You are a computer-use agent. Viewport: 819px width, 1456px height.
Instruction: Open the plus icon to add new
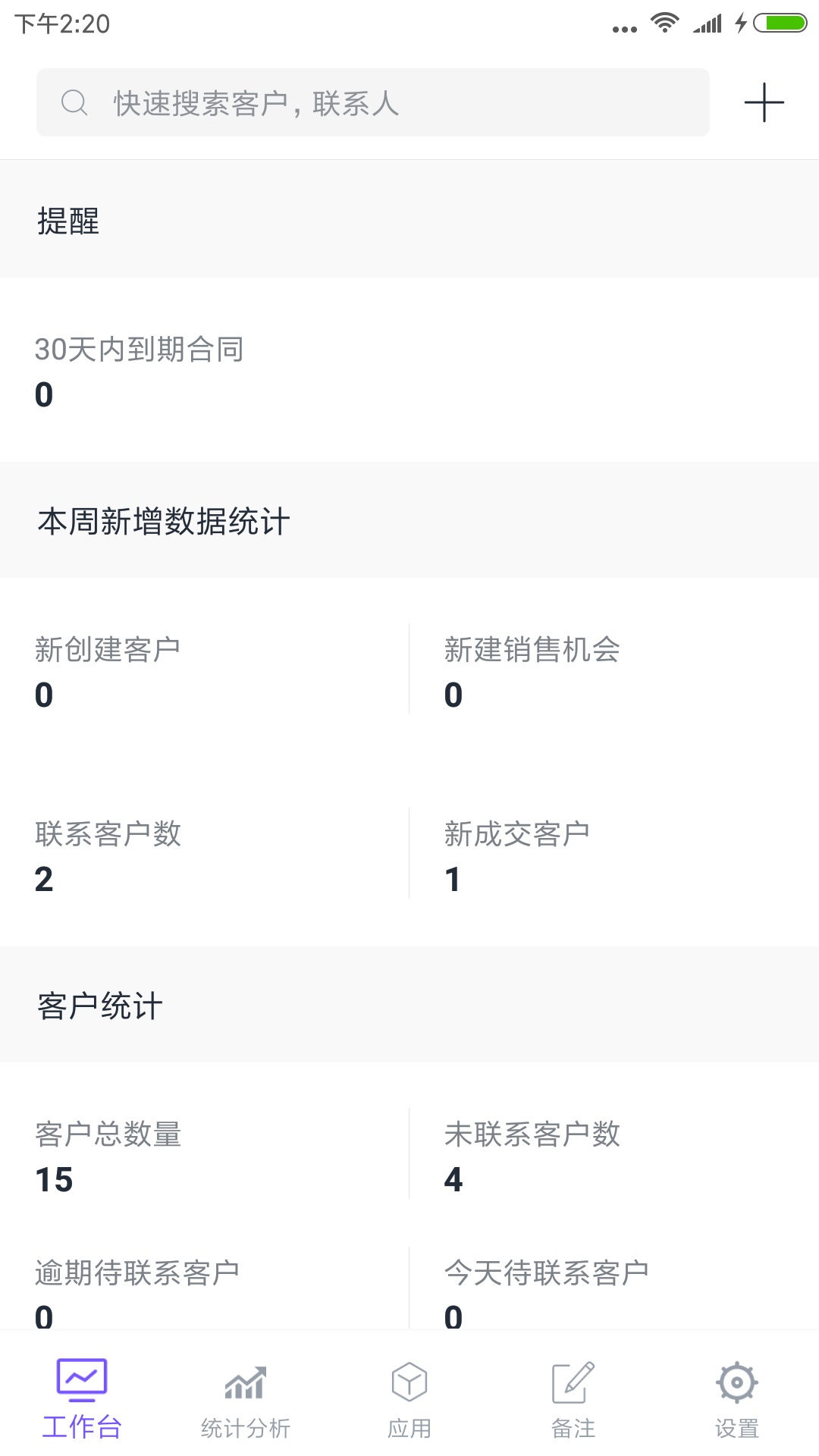(x=764, y=102)
